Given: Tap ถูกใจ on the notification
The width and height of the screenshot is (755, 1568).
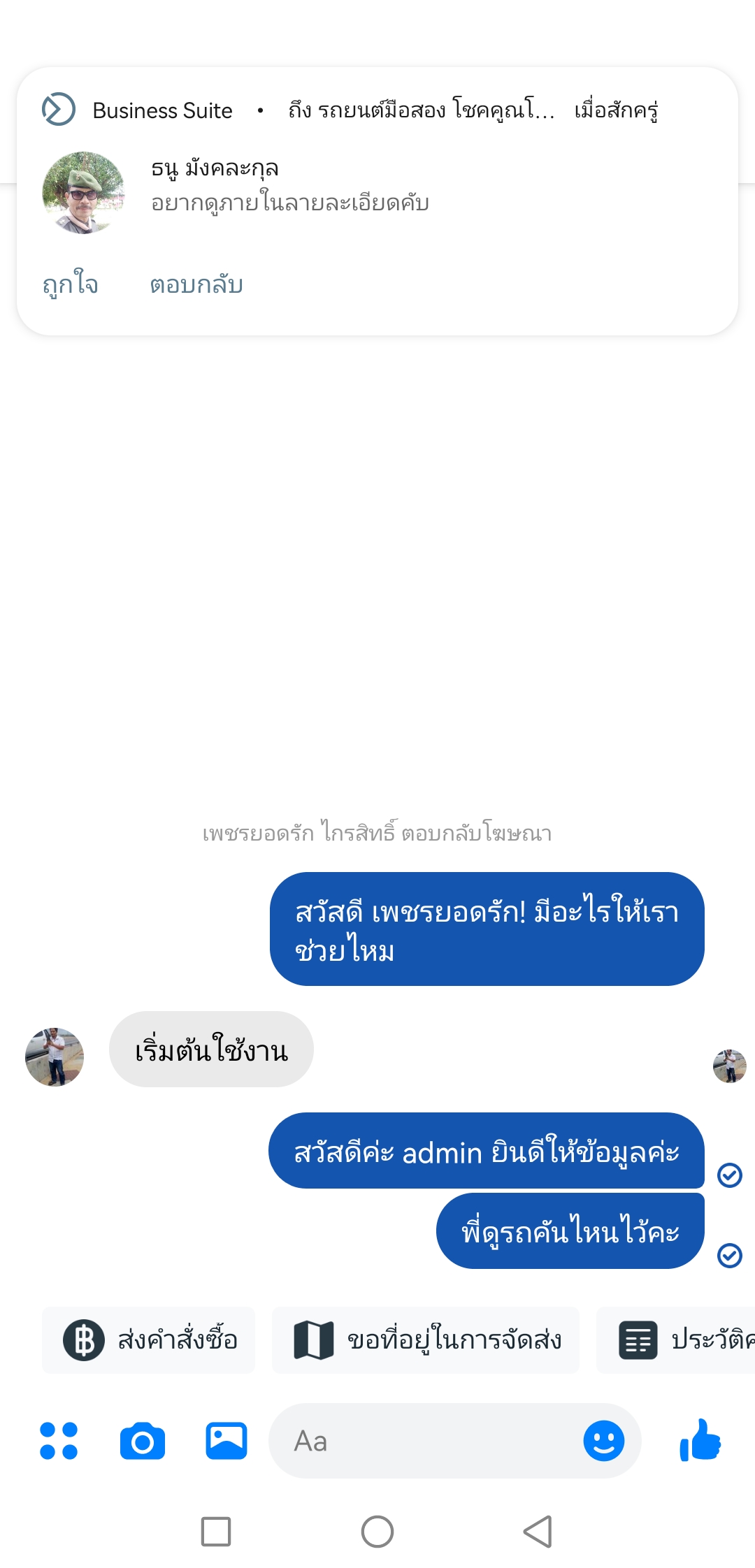Looking at the screenshot, I should [x=70, y=285].
